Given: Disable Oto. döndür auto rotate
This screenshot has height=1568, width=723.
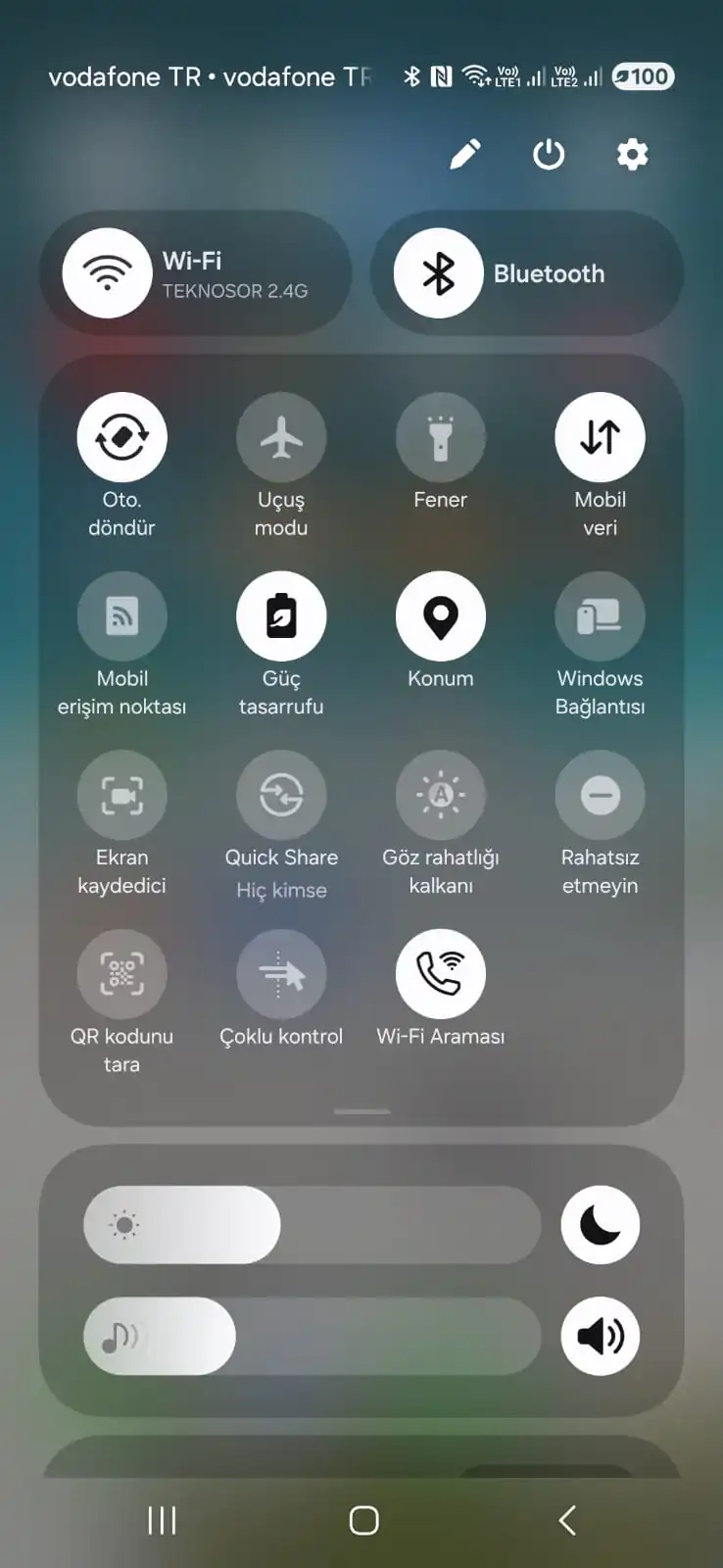Looking at the screenshot, I should point(122,437).
